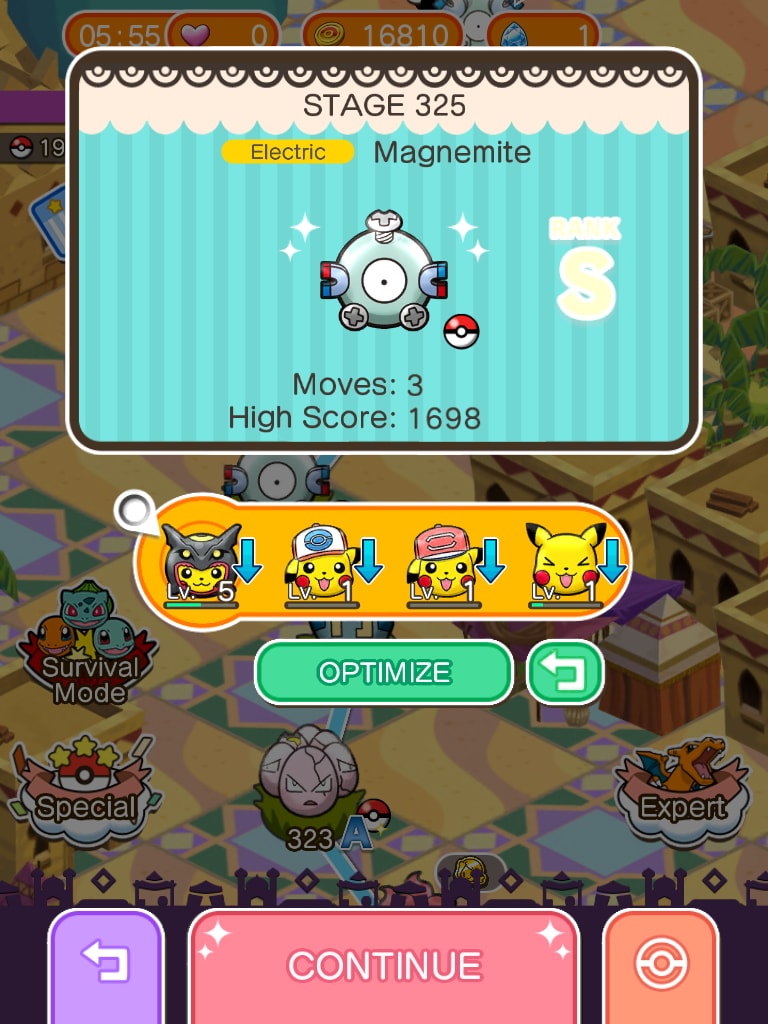This screenshot has height=1024, width=768.
Task: Tap the purple back arrow button
Action: [x=105, y=965]
